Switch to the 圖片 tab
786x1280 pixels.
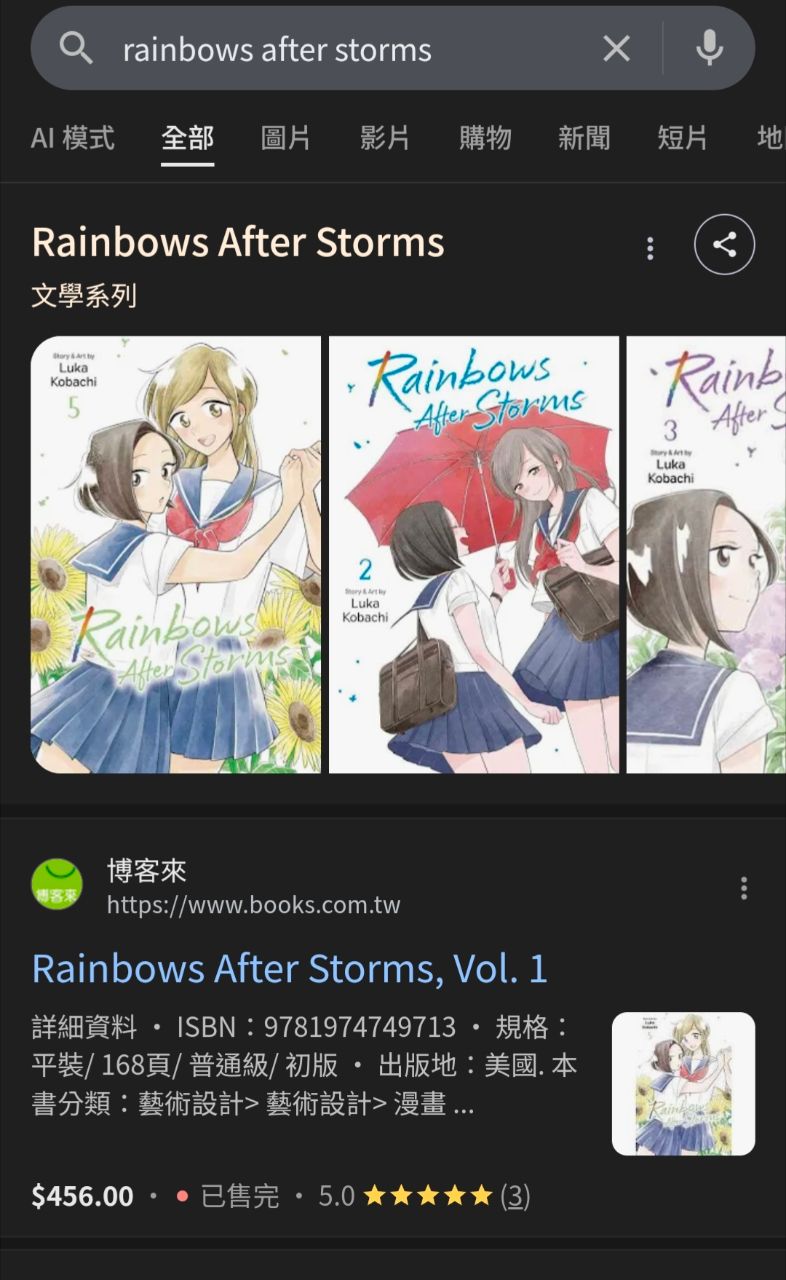coord(286,138)
